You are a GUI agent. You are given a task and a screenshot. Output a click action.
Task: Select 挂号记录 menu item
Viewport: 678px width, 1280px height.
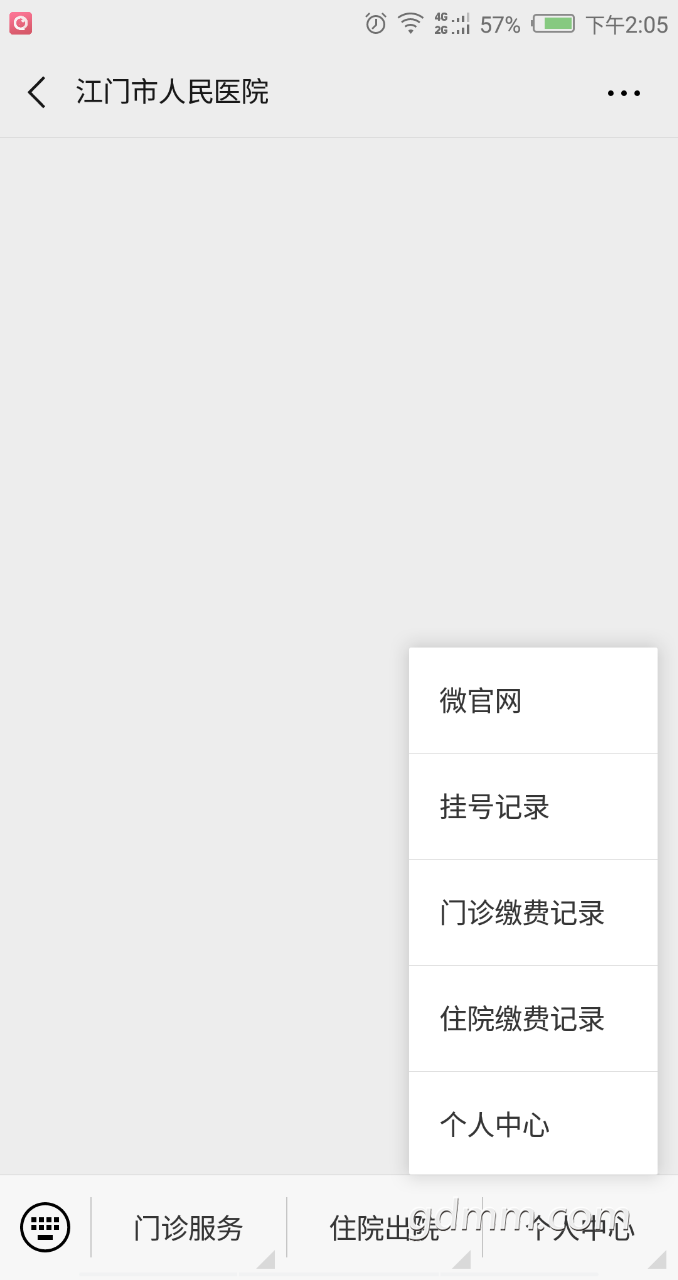pos(532,807)
